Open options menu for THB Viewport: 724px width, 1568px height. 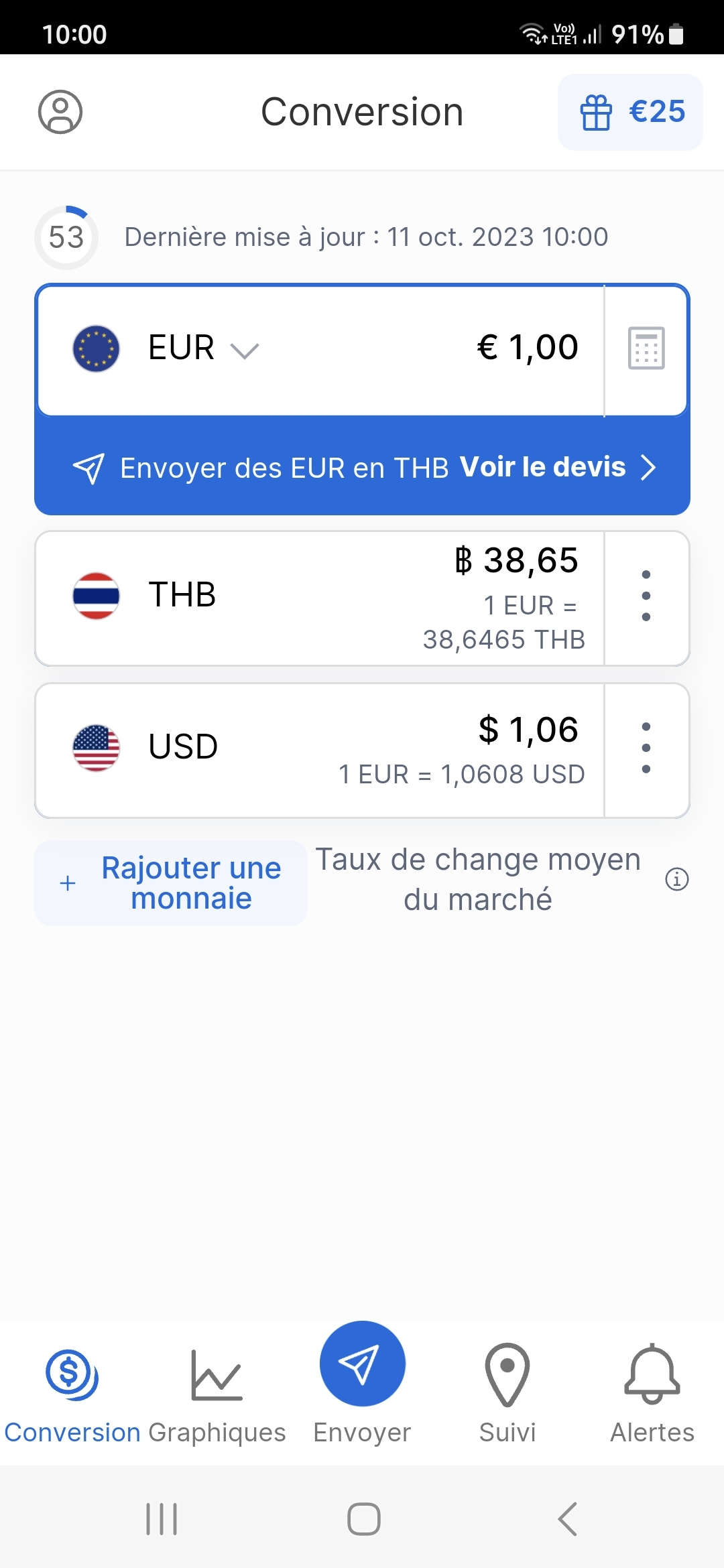point(646,596)
